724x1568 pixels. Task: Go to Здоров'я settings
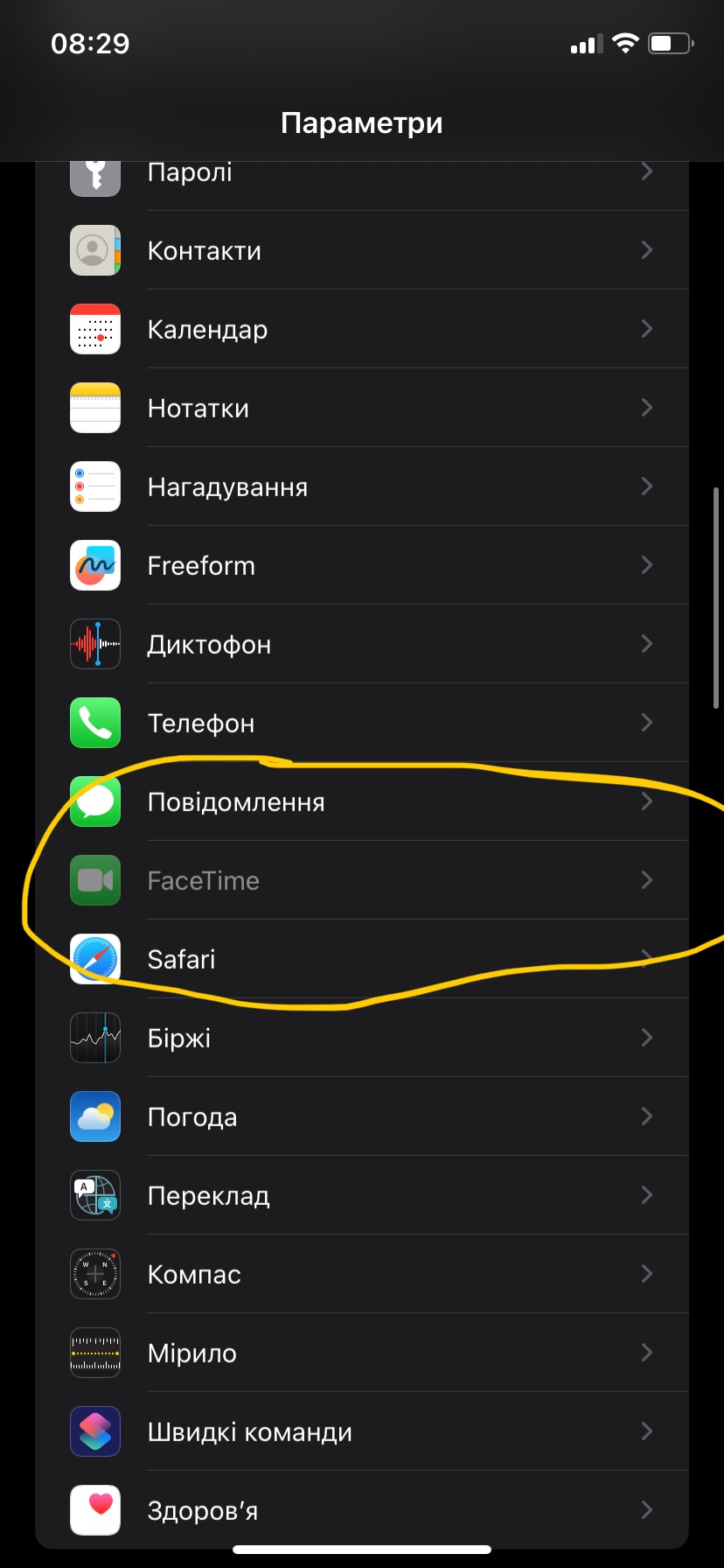click(361, 1511)
